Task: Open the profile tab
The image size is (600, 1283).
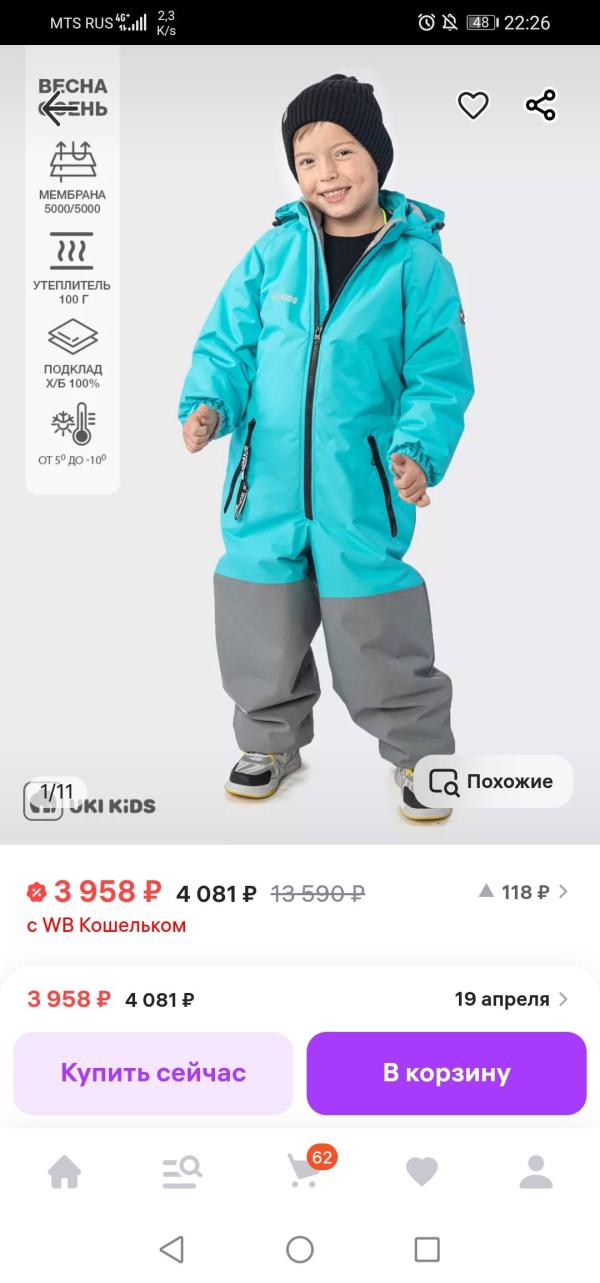Action: [536, 1171]
